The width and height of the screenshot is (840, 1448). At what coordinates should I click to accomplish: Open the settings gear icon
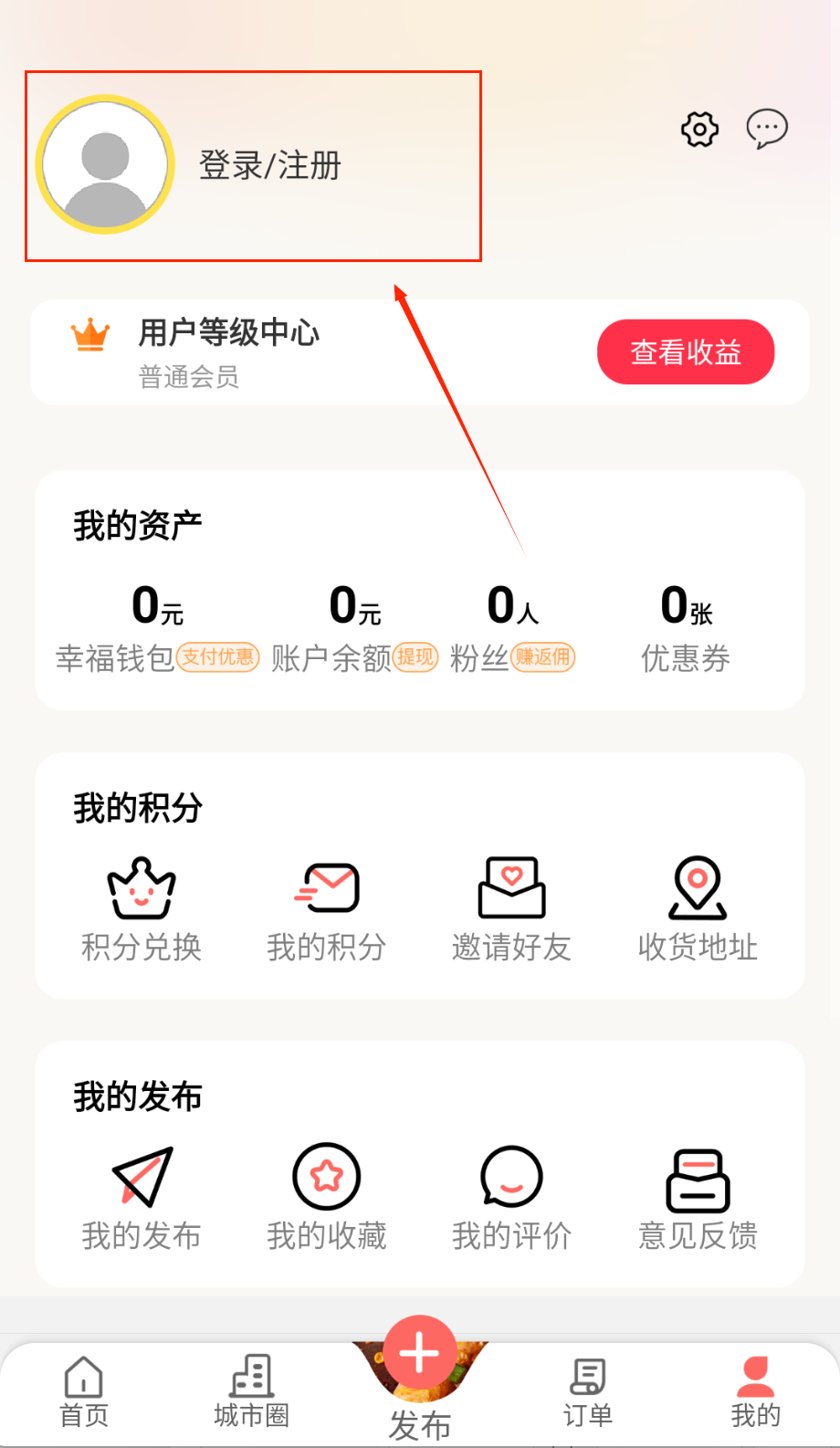699,130
